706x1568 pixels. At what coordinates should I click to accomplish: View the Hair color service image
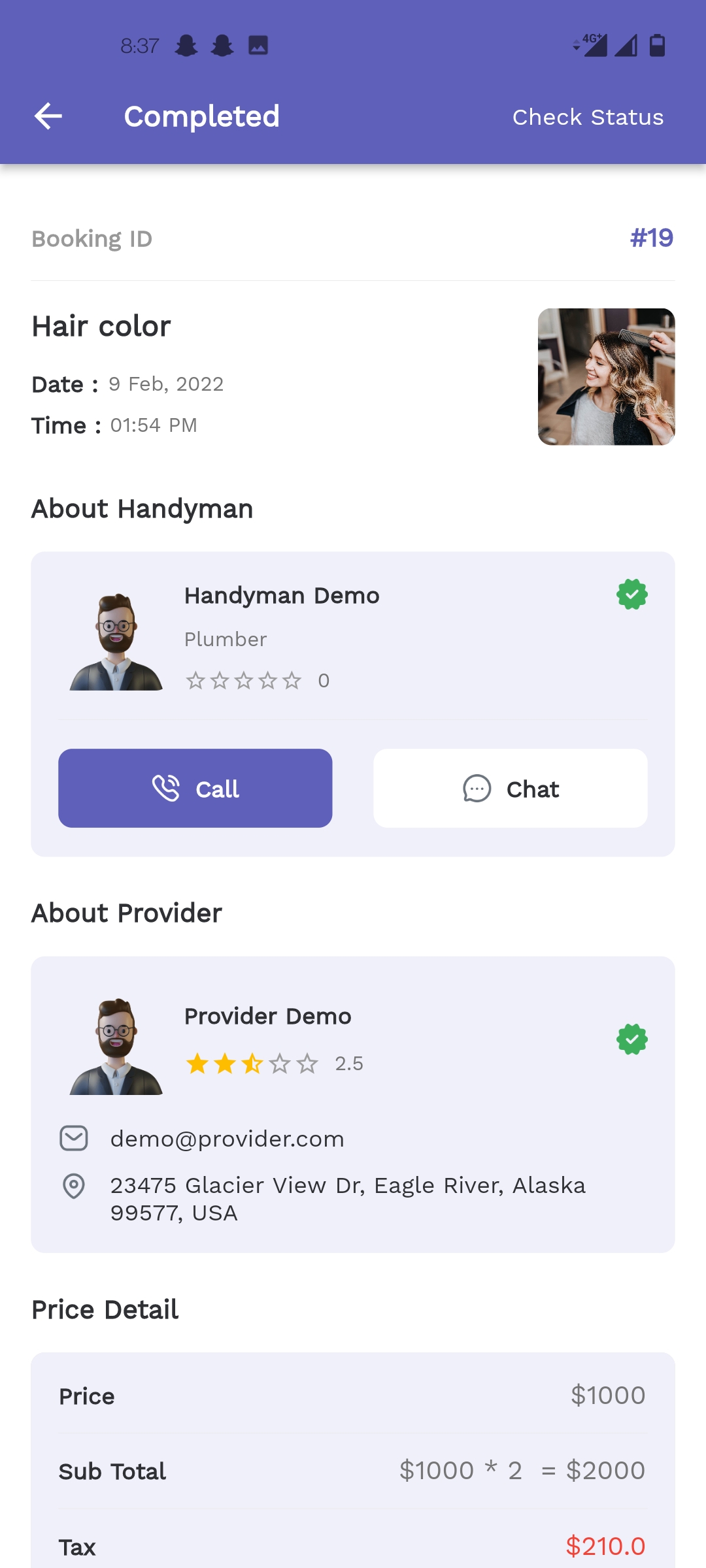pos(606,377)
